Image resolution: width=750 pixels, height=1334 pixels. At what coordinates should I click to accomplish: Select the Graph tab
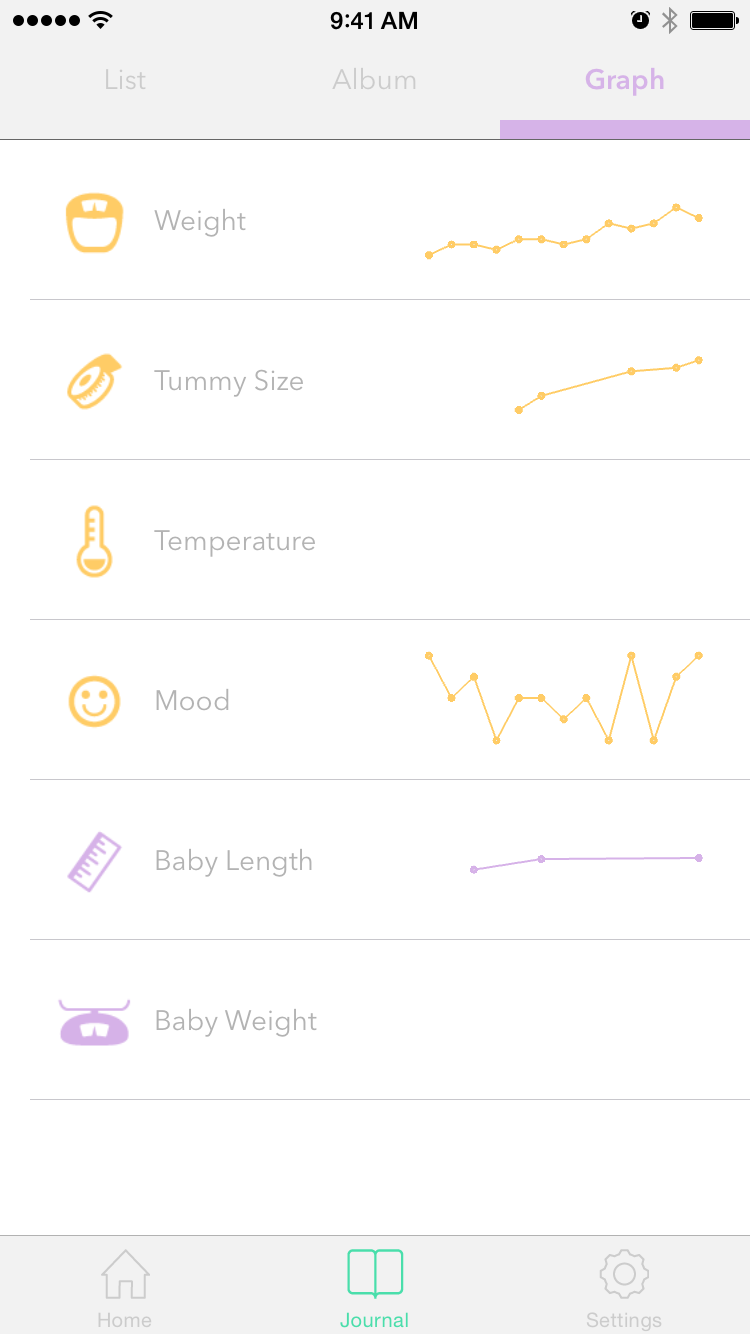coord(624,81)
